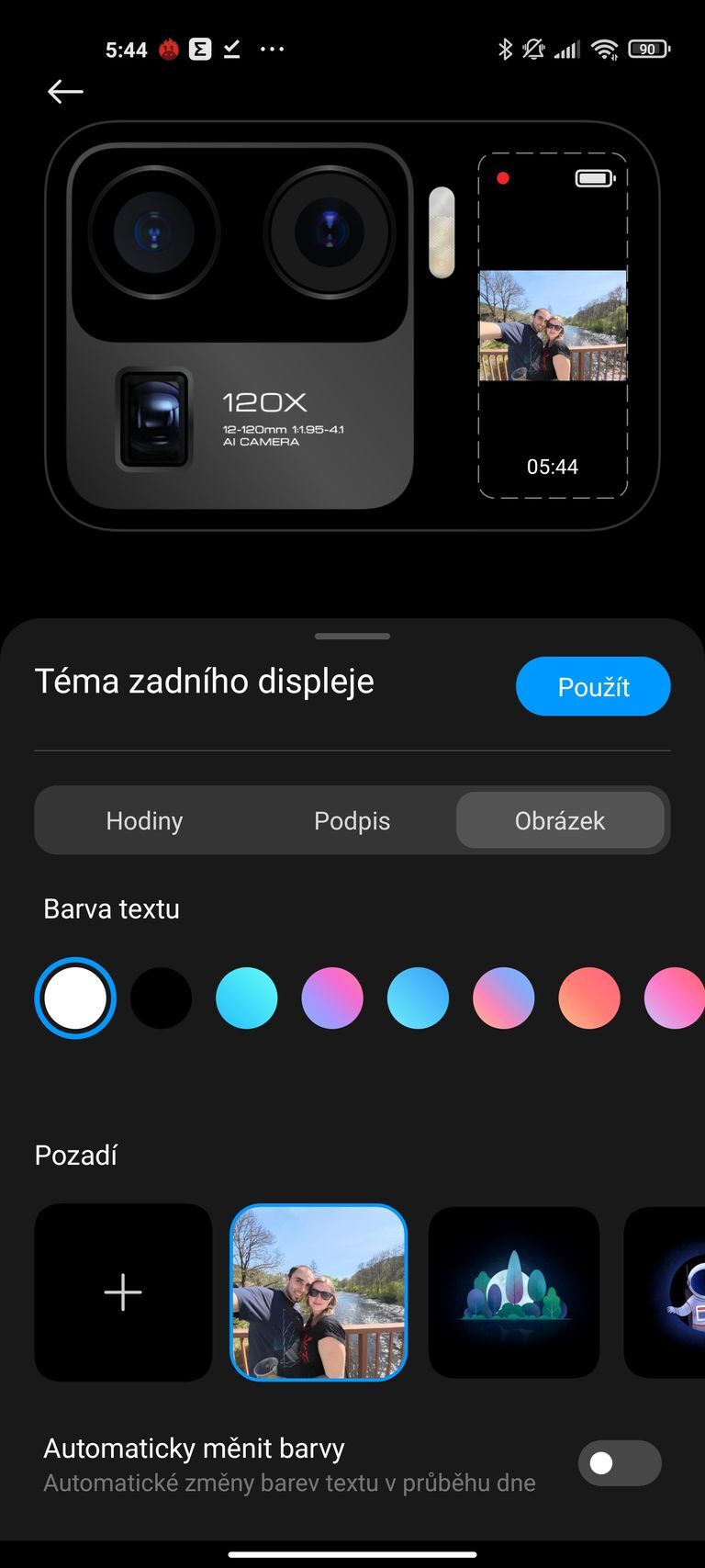Switch to the Podpis tab
Screen dimensions: 705x1568
pos(352,820)
